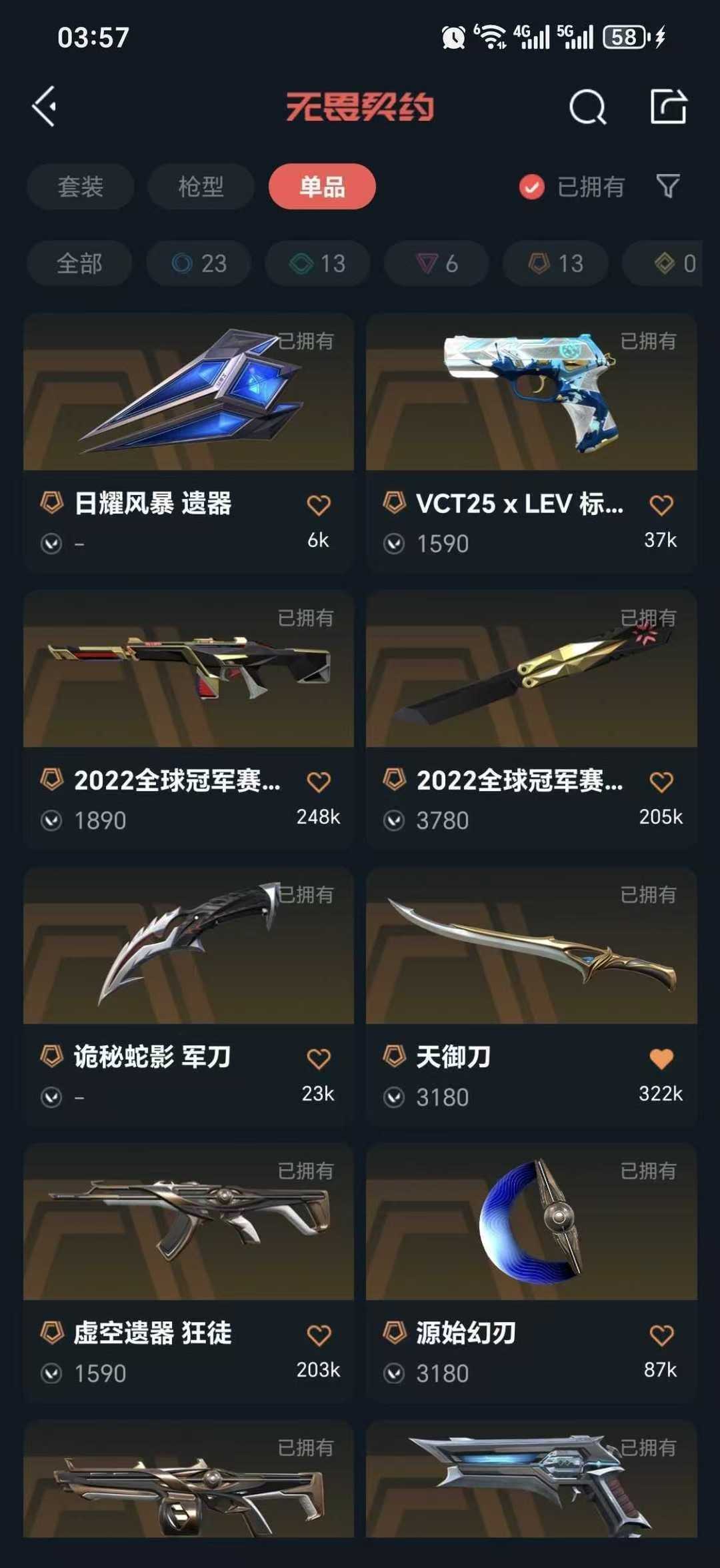This screenshot has width=720, height=1568.
Task: Switch to the 枪型 tab
Action: [201, 186]
